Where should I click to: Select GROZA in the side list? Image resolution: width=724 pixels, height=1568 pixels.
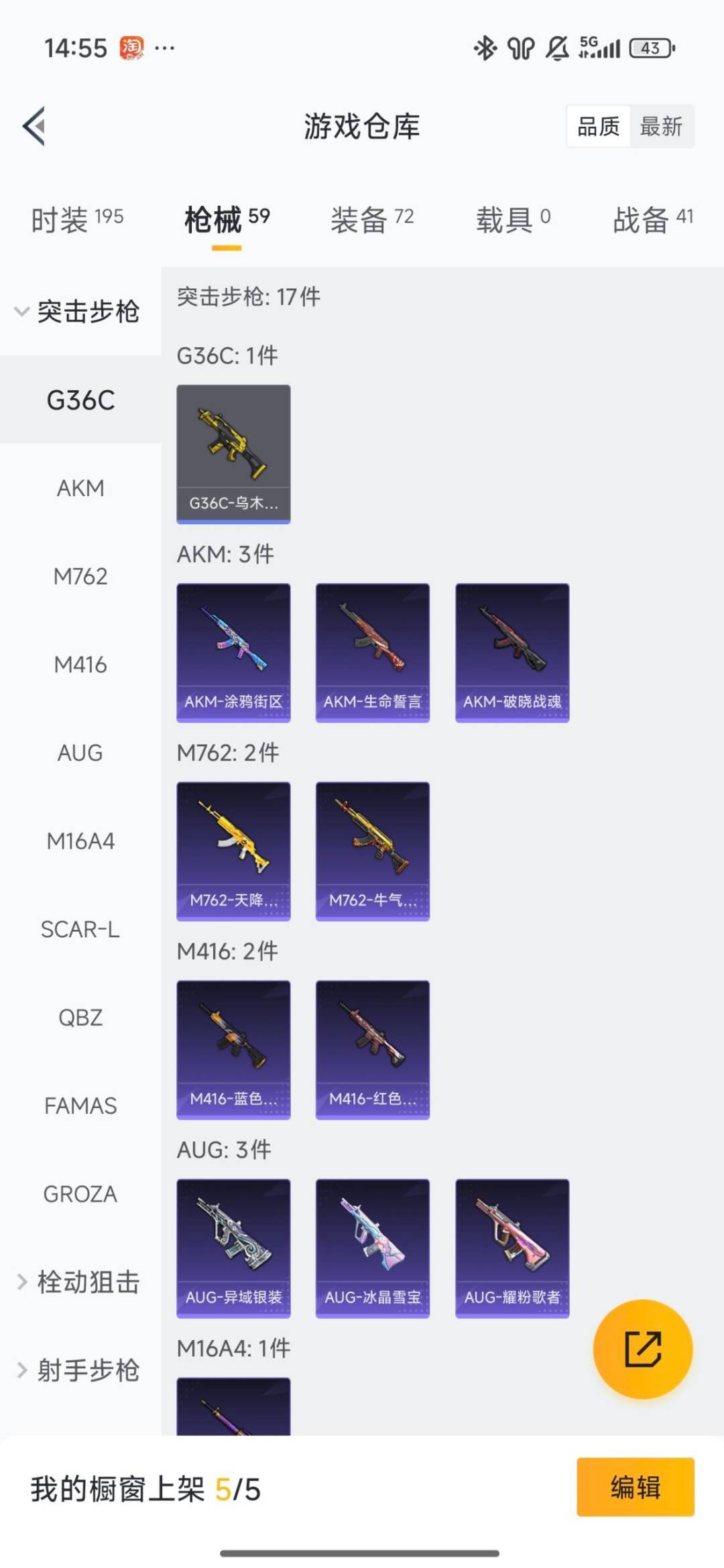tap(80, 1194)
